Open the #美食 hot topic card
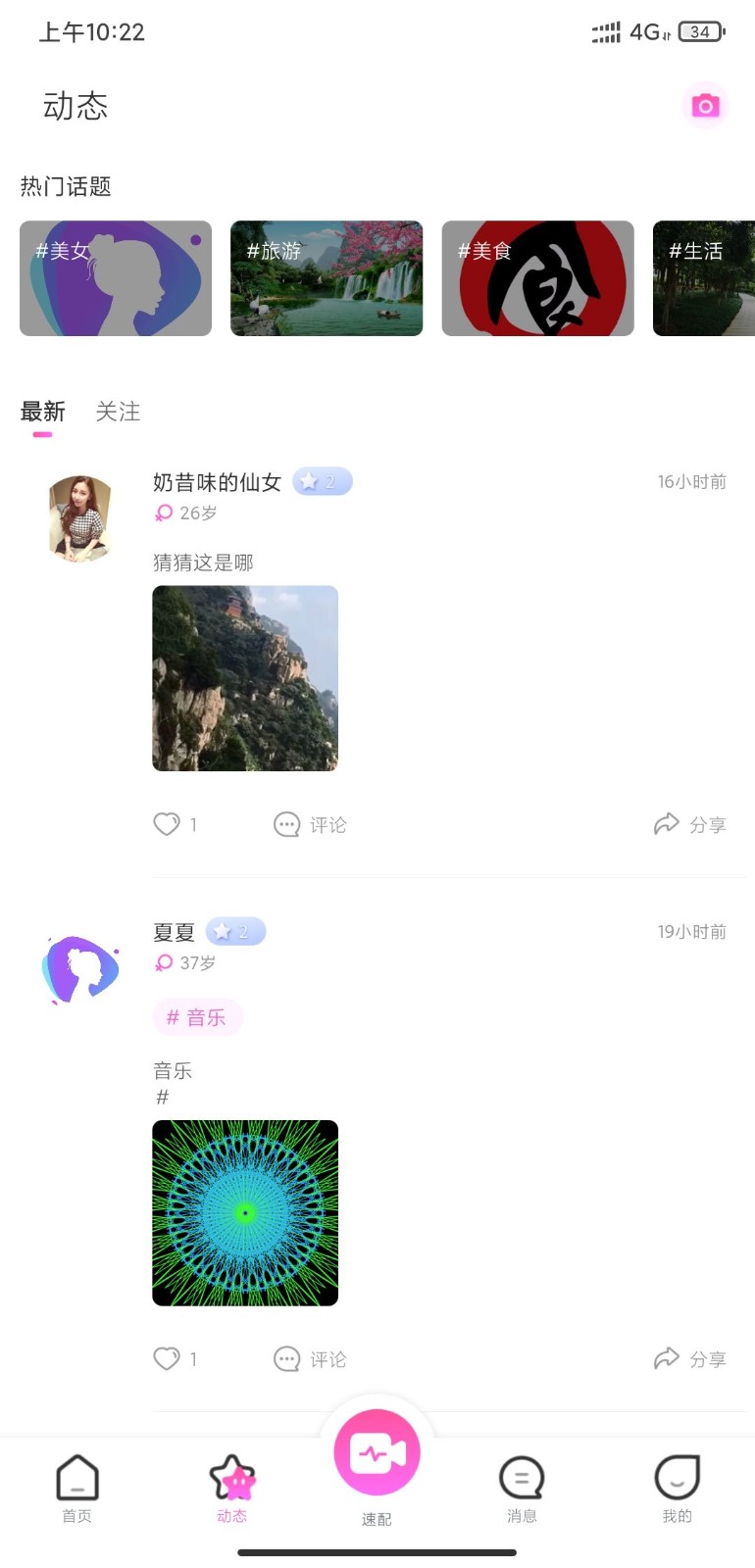755x1568 pixels. [537, 278]
